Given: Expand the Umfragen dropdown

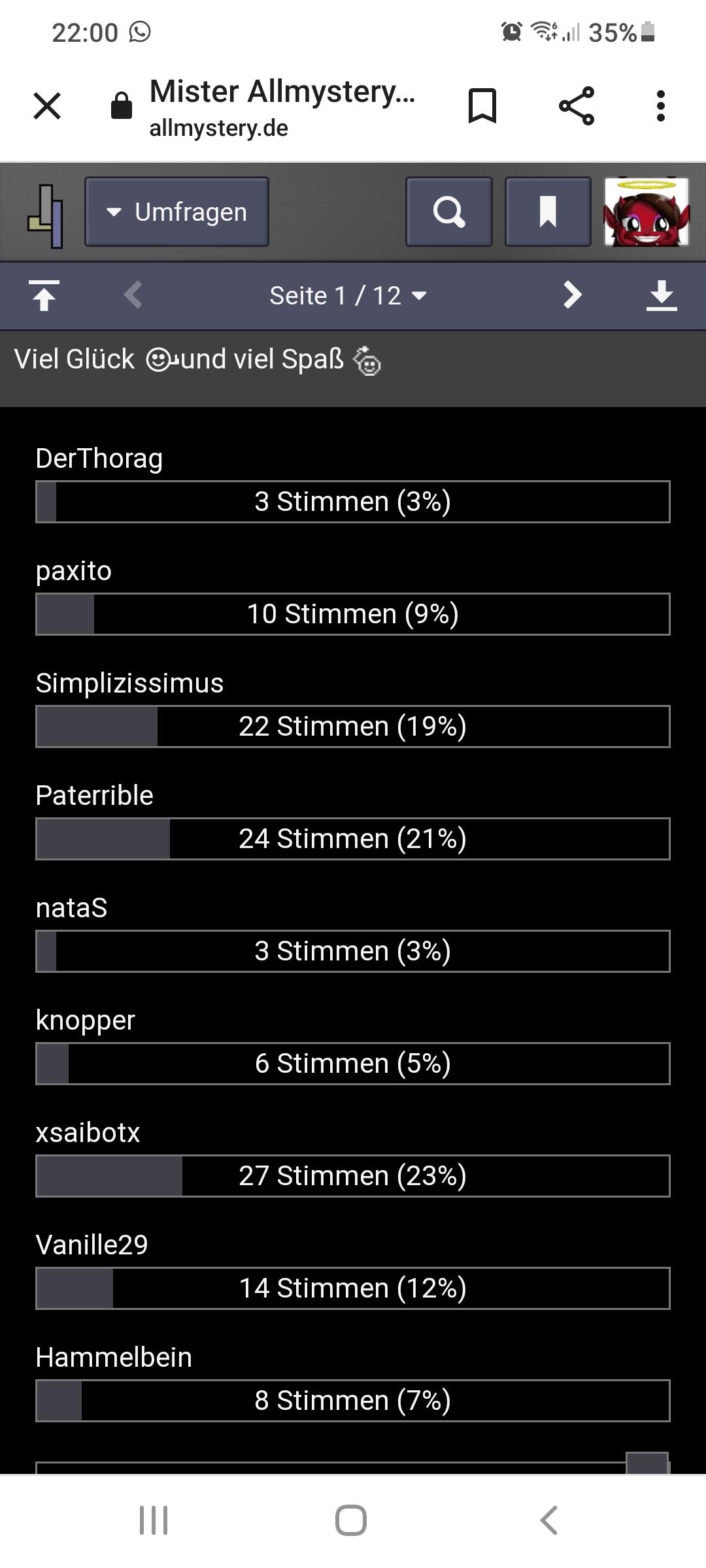Looking at the screenshot, I should [176, 212].
